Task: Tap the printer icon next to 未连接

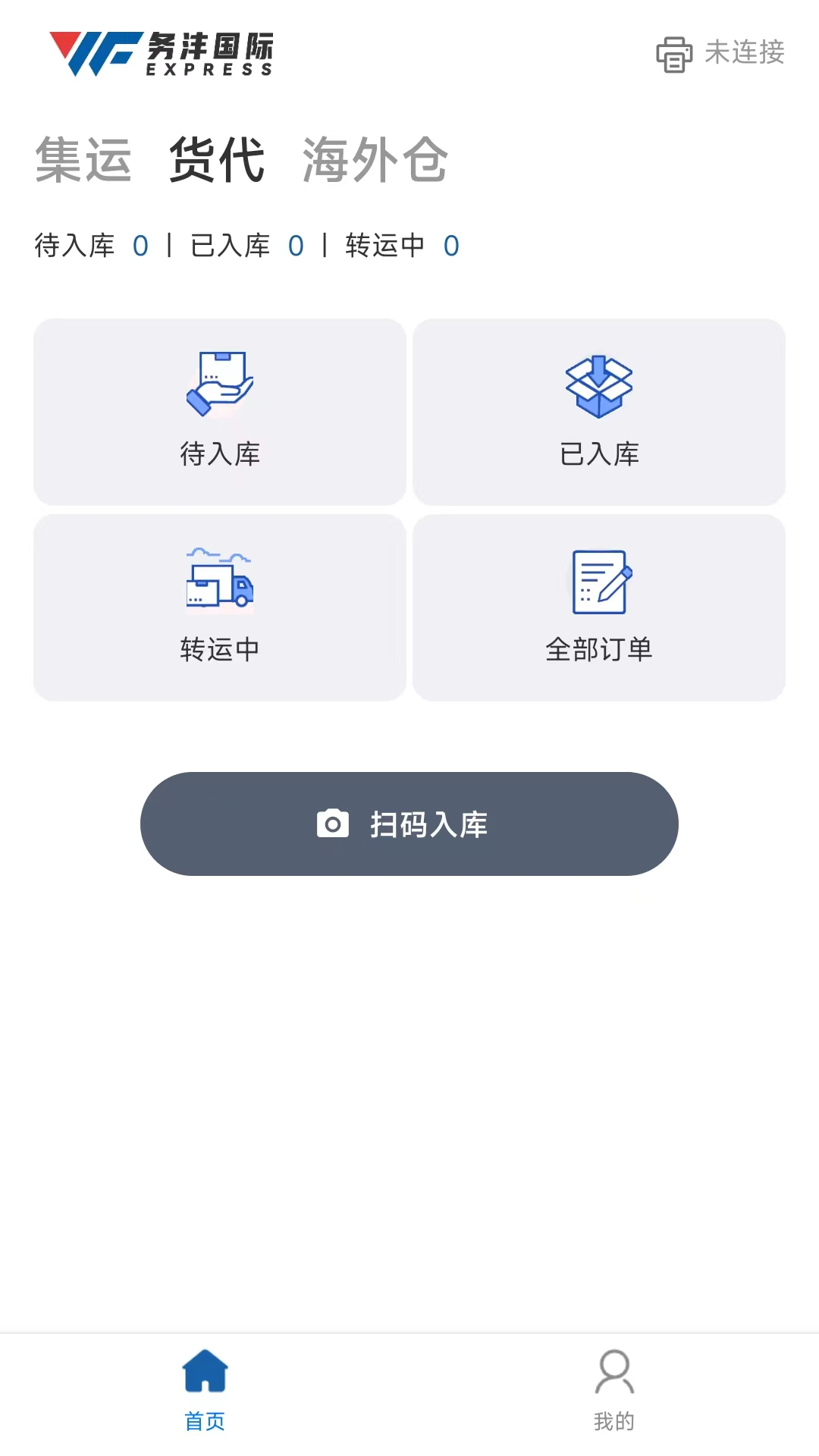Action: (673, 53)
